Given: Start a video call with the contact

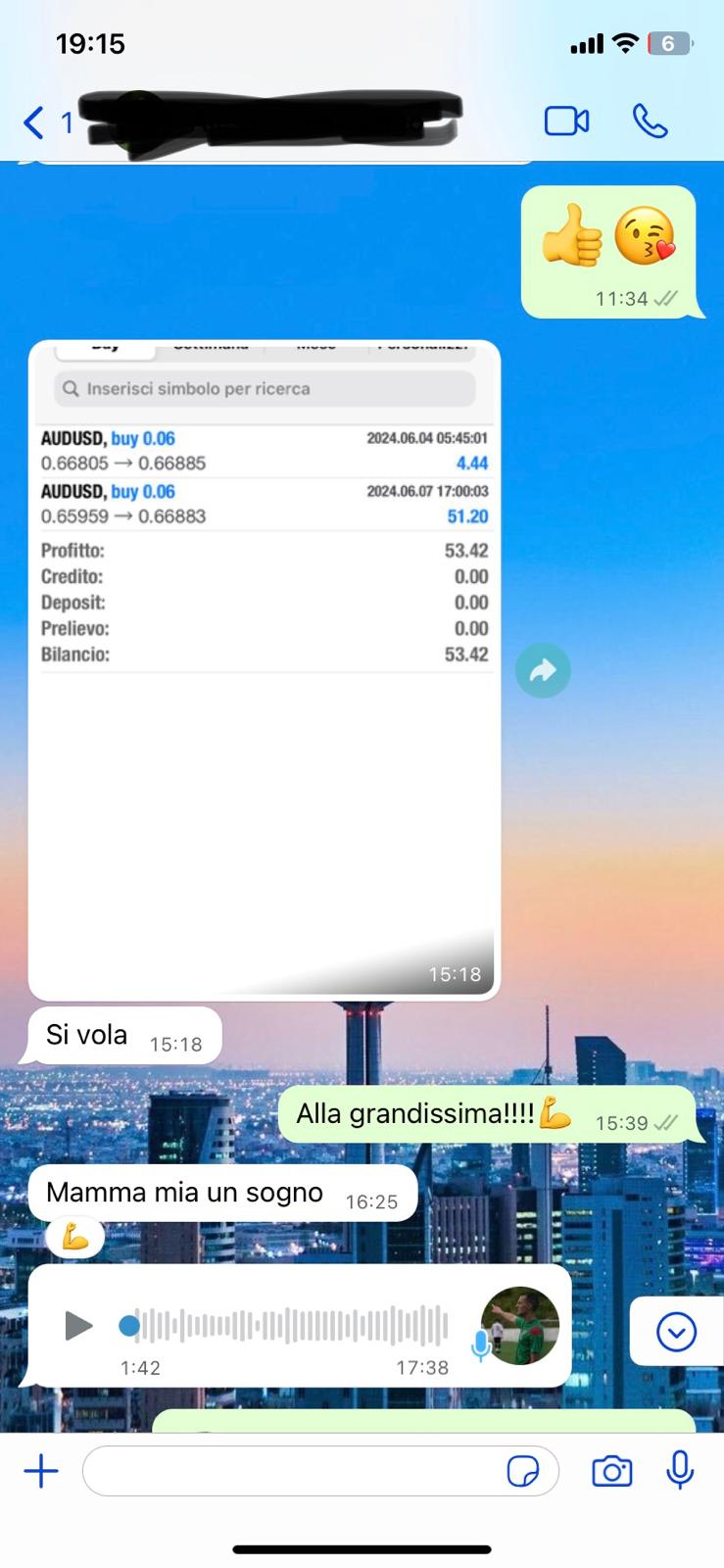Looking at the screenshot, I should click(566, 122).
